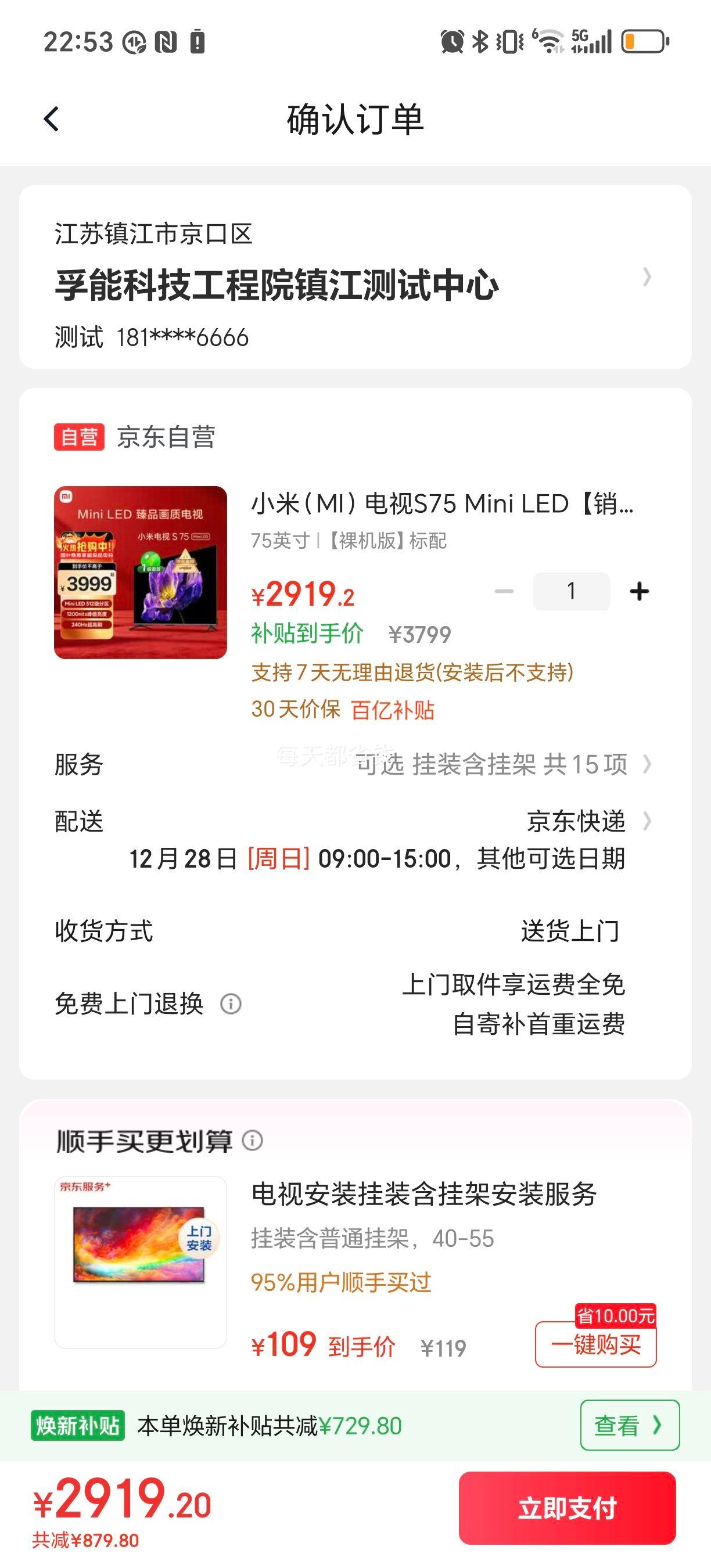Viewport: 711px width, 1568px height.
Task: Tap the NFC icon in the status bar
Action: pos(166,42)
